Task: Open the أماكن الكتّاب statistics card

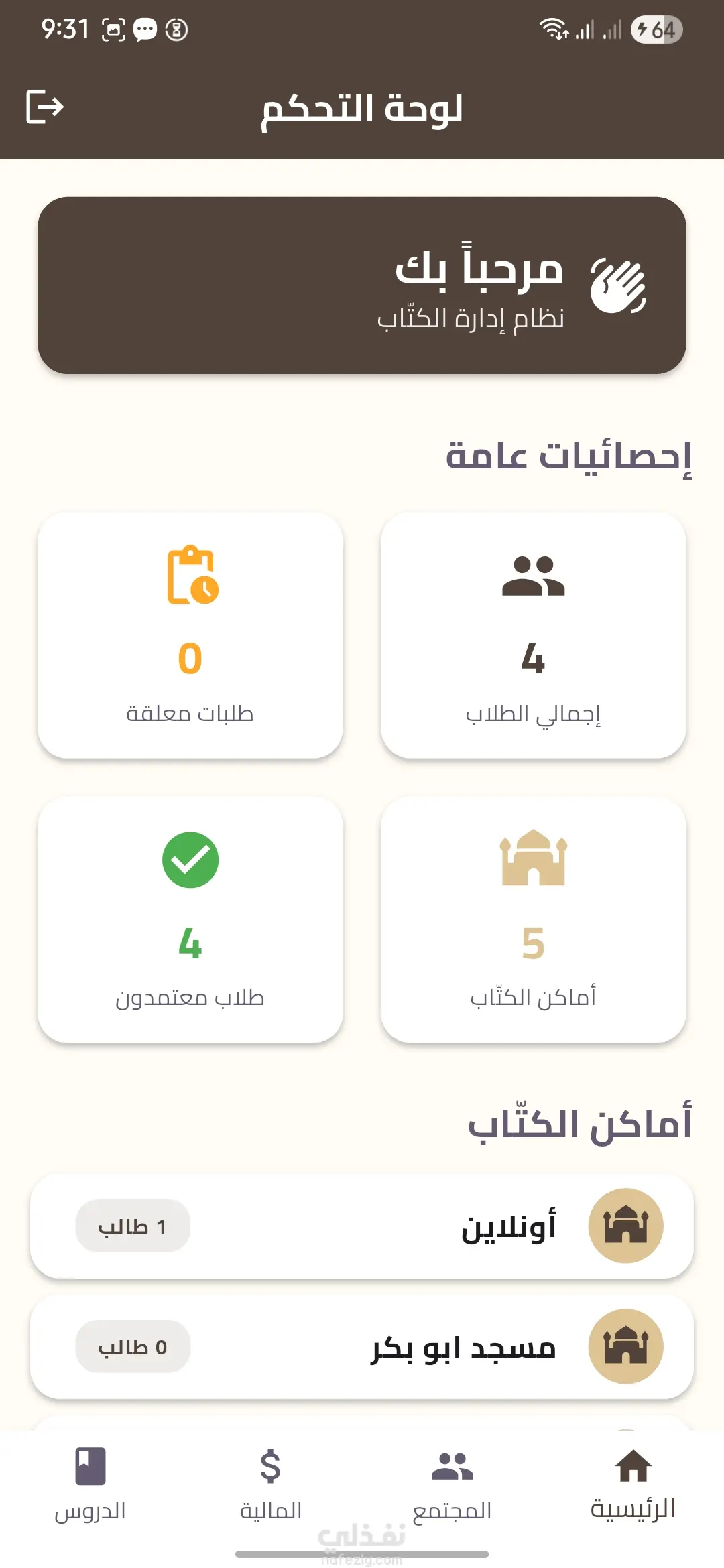Action: tap(533, 919)
